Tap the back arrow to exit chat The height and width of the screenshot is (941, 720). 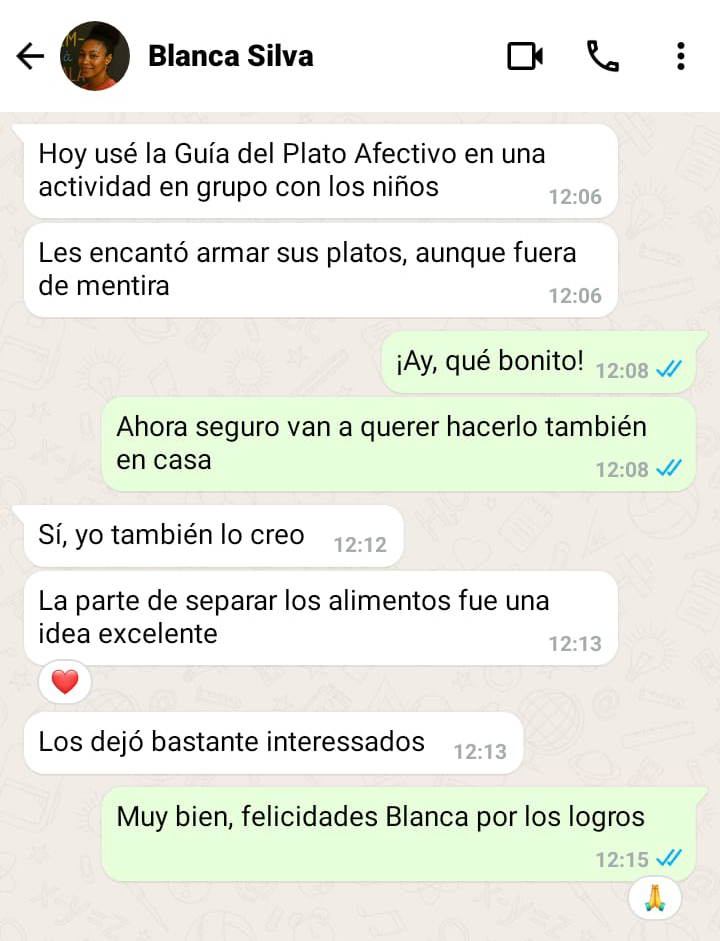[30, 56]
